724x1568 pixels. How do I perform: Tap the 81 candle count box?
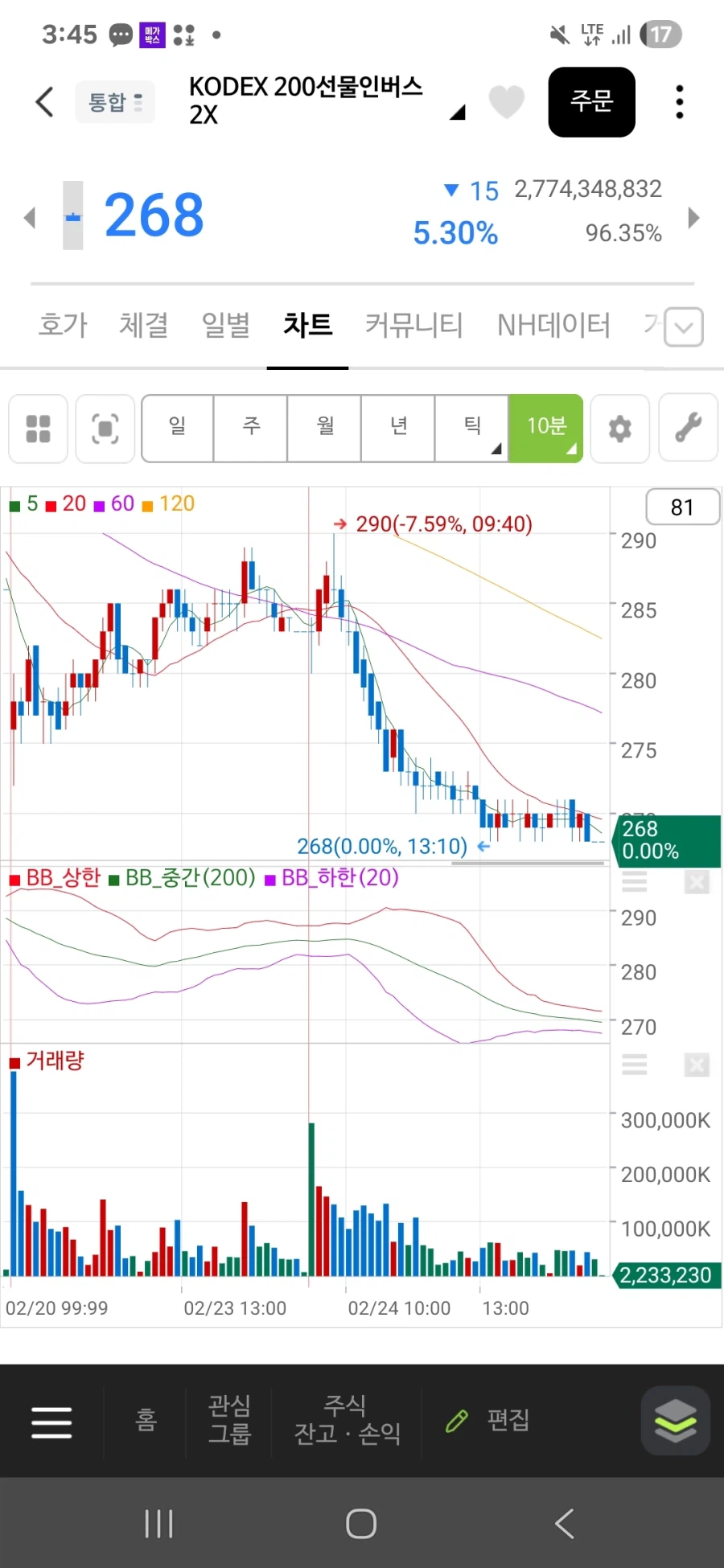(x=682, y=507)
